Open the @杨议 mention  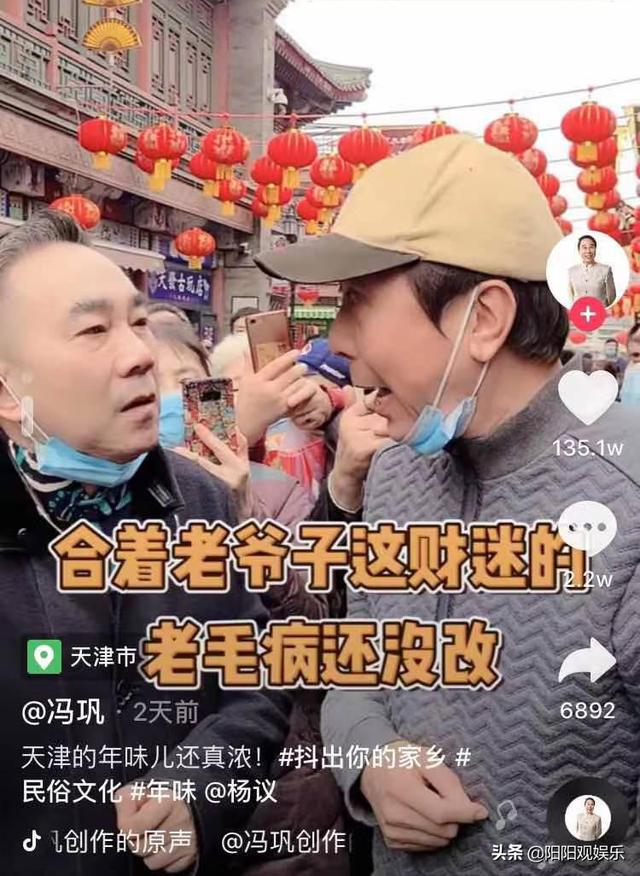click(242, 792)
